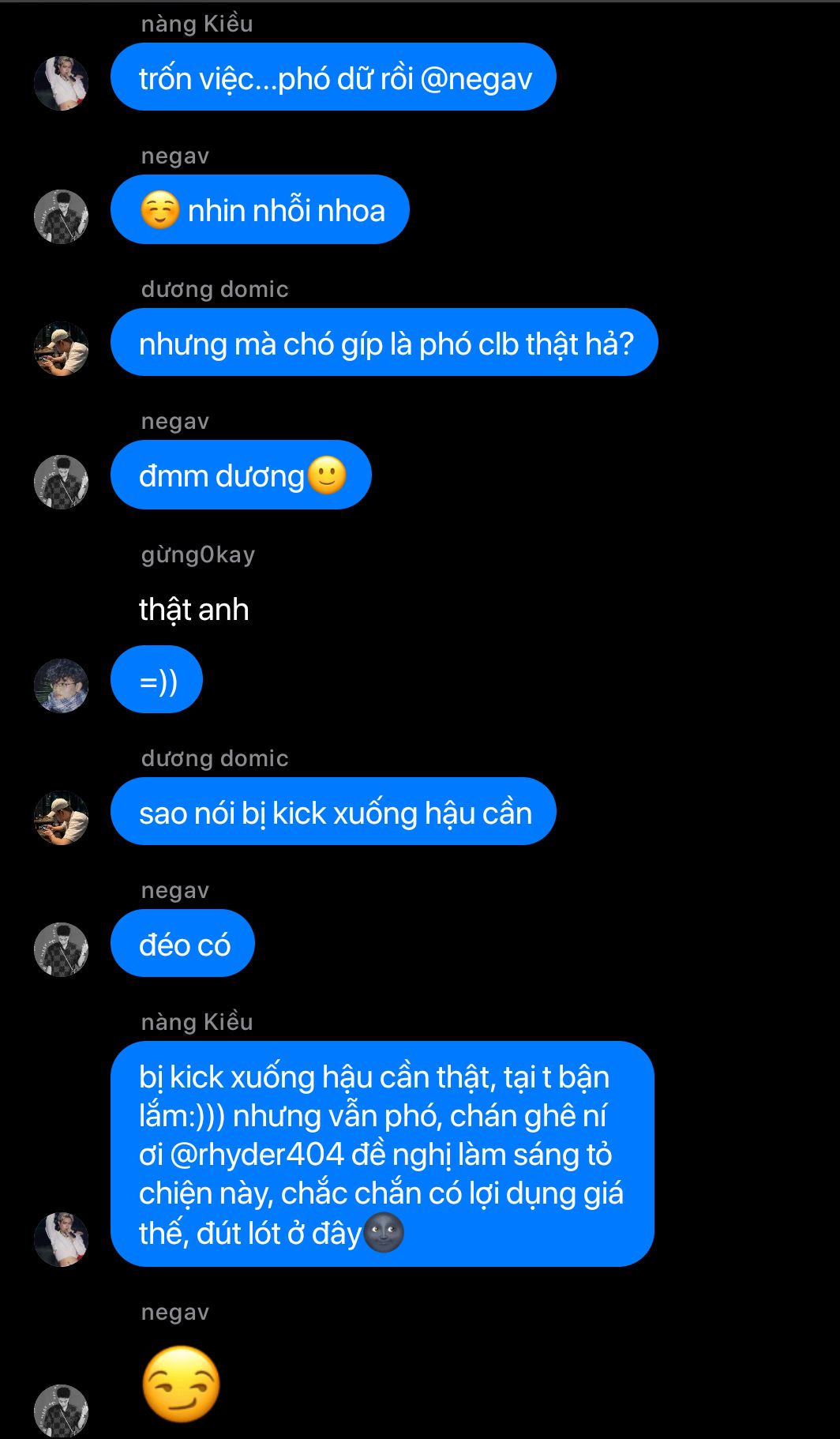The image size is (840, 1439).
Task: View dương domic's avatar beside the 'chó gíp' message
Action: (61, 348)
